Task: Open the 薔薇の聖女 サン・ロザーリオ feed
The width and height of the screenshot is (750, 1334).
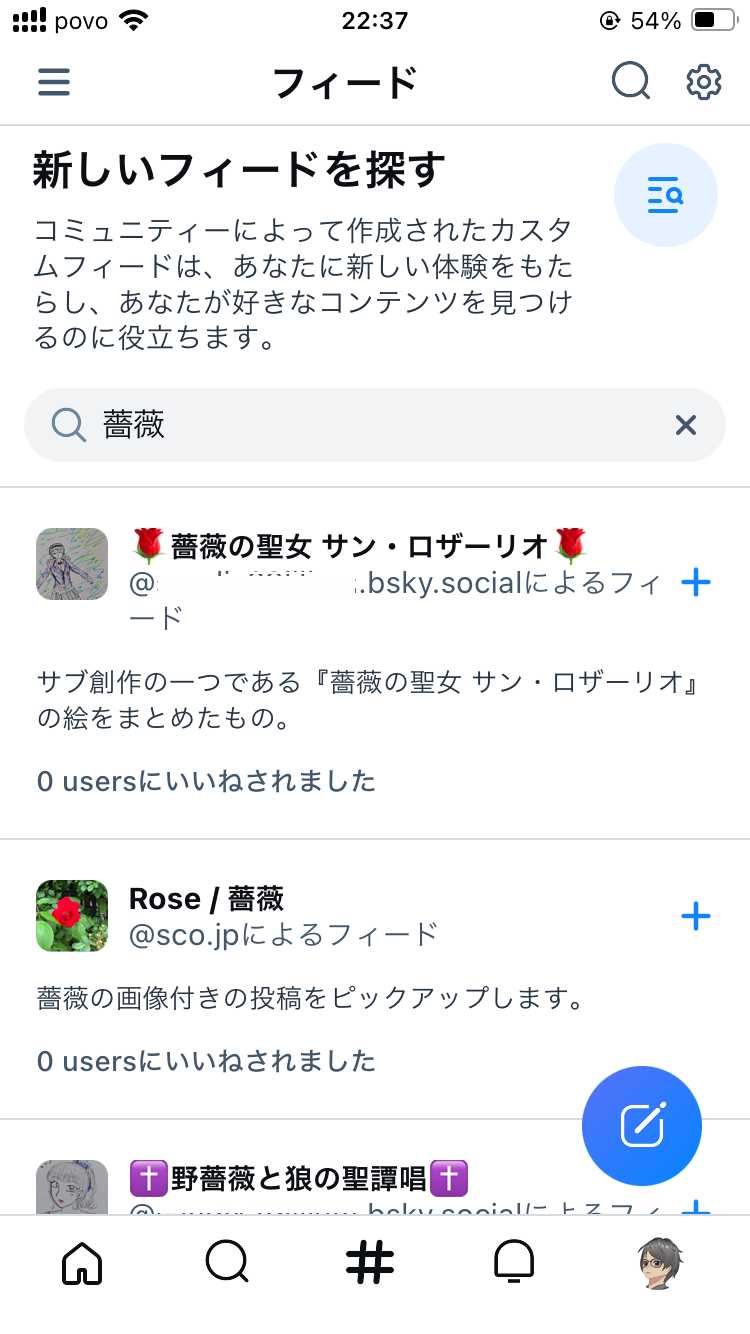Action: point(360,547)
